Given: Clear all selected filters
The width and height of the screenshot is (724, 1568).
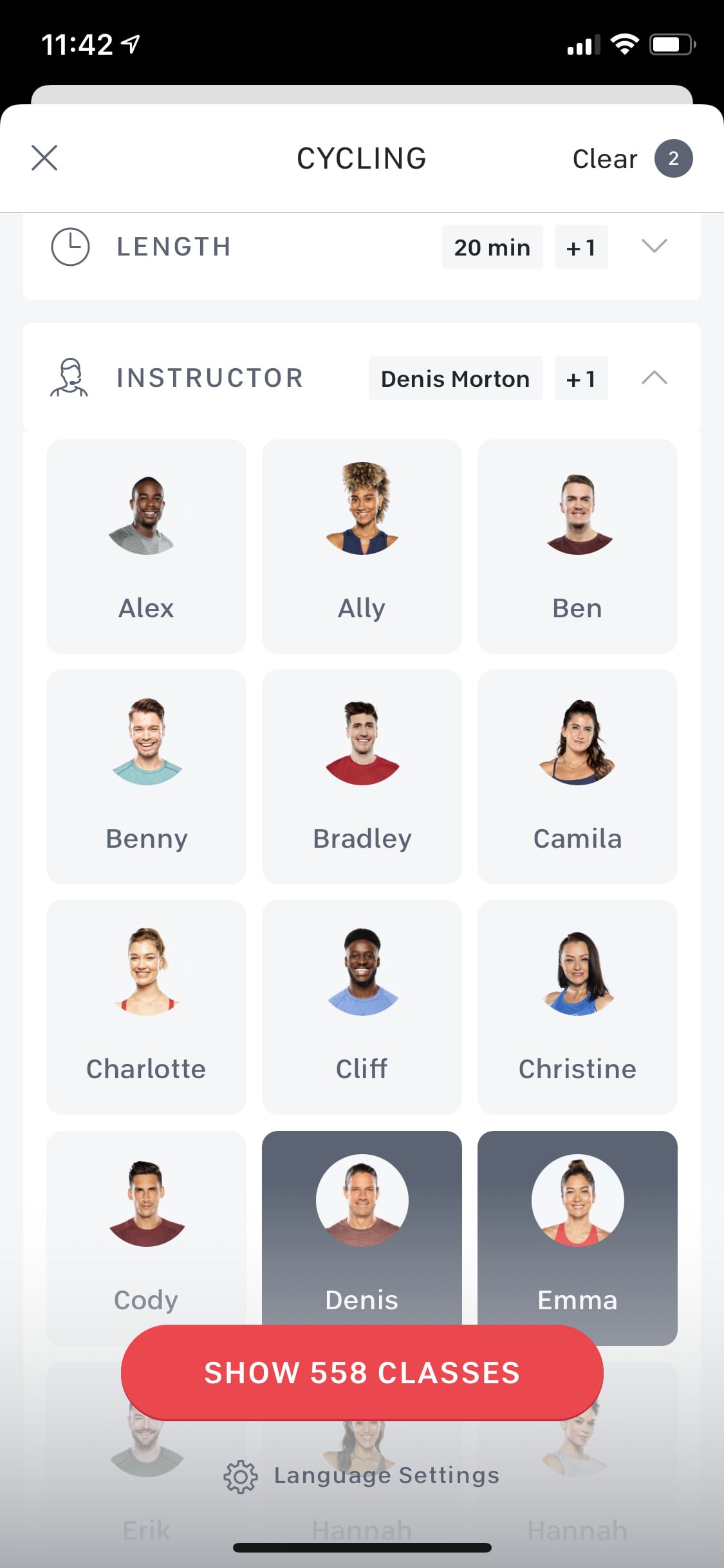Looking at the screenshot, I should [x=604, y=159].
